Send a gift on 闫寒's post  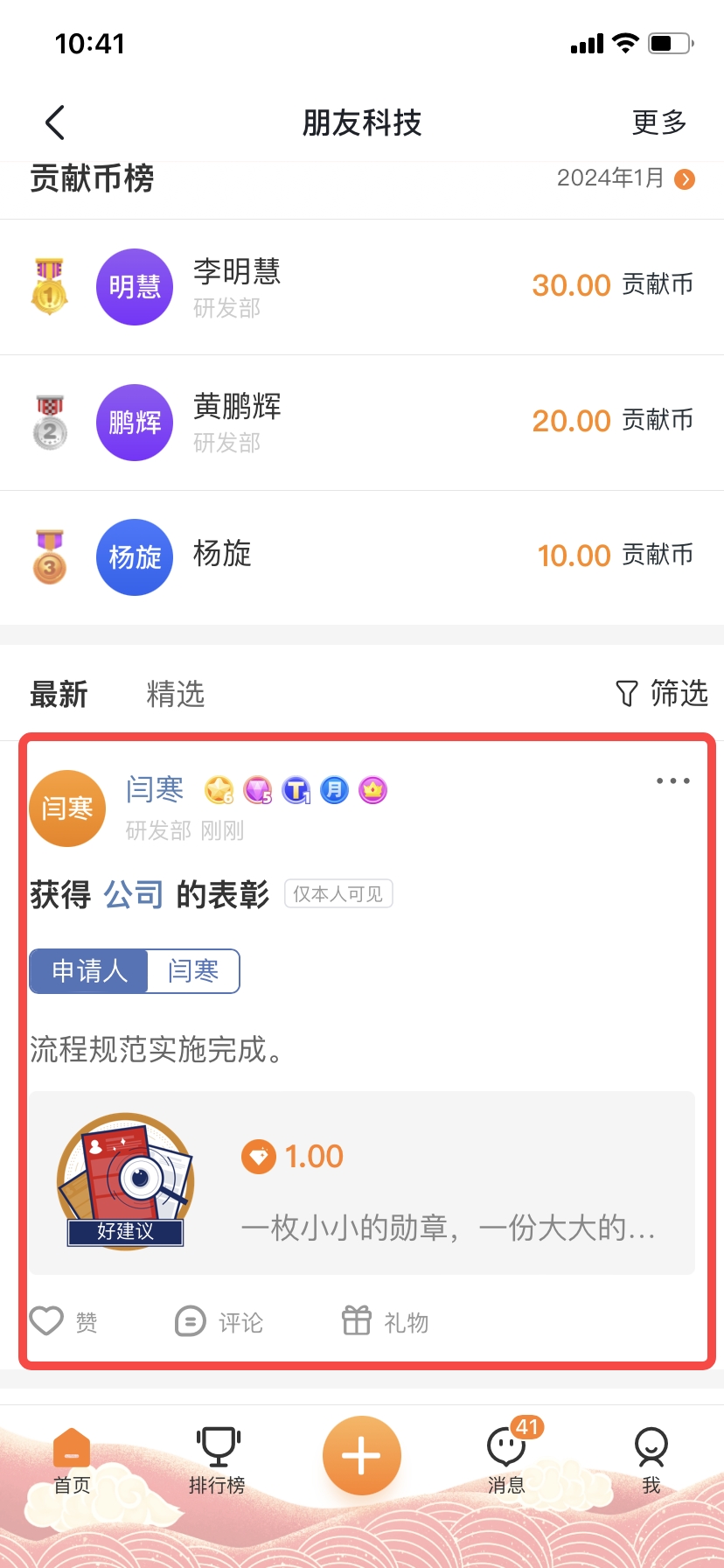(x=385, y=1321)
